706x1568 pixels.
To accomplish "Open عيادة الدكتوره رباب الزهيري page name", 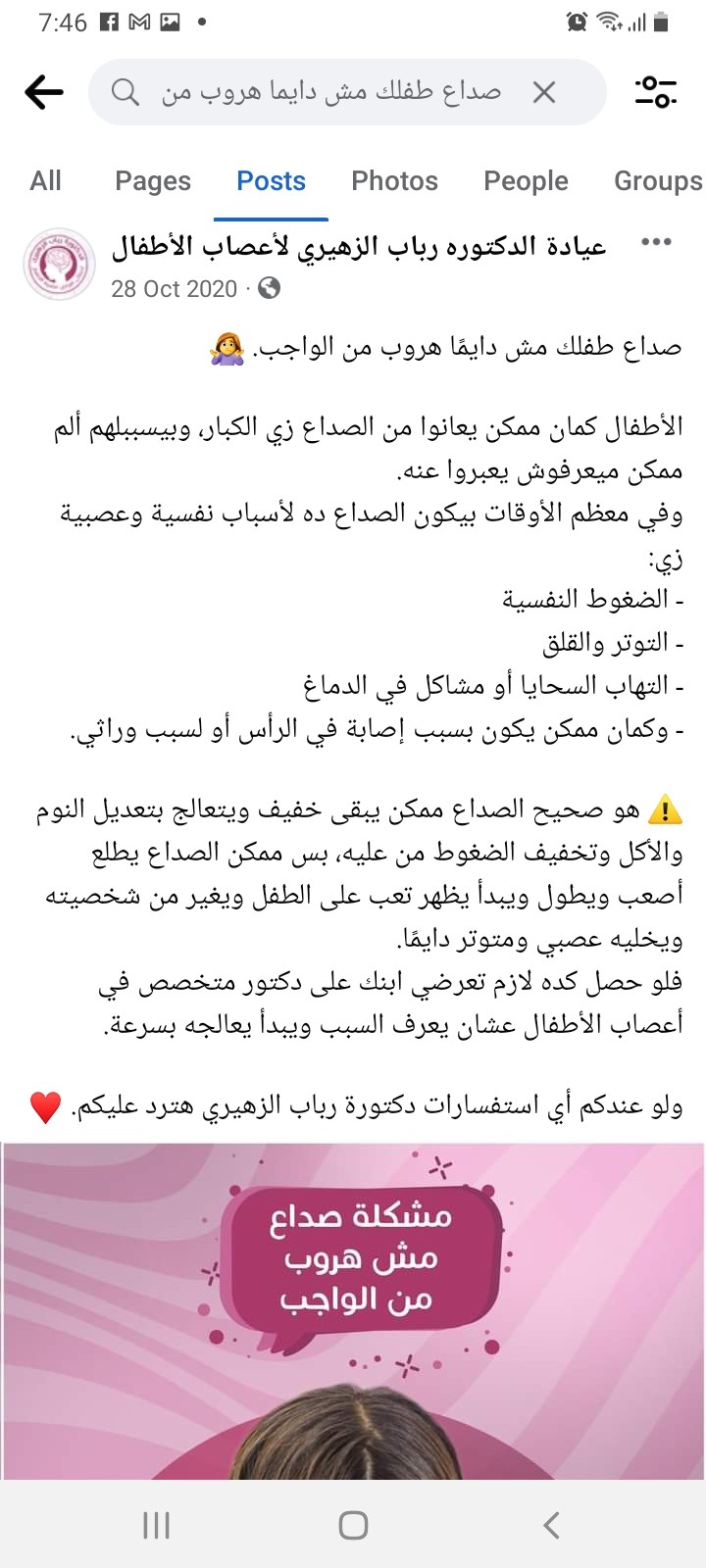I will click(x=359, y=247).
